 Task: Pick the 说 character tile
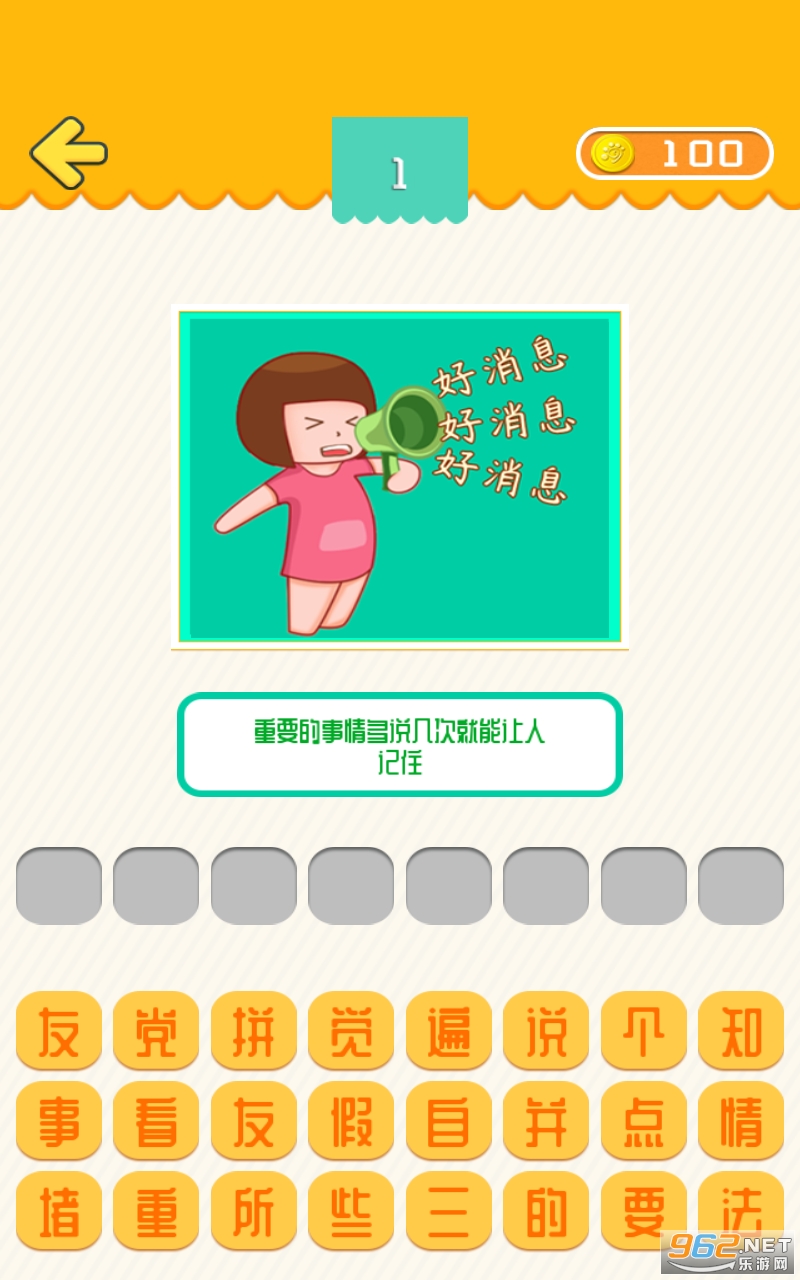click(x=546, y=1030)
